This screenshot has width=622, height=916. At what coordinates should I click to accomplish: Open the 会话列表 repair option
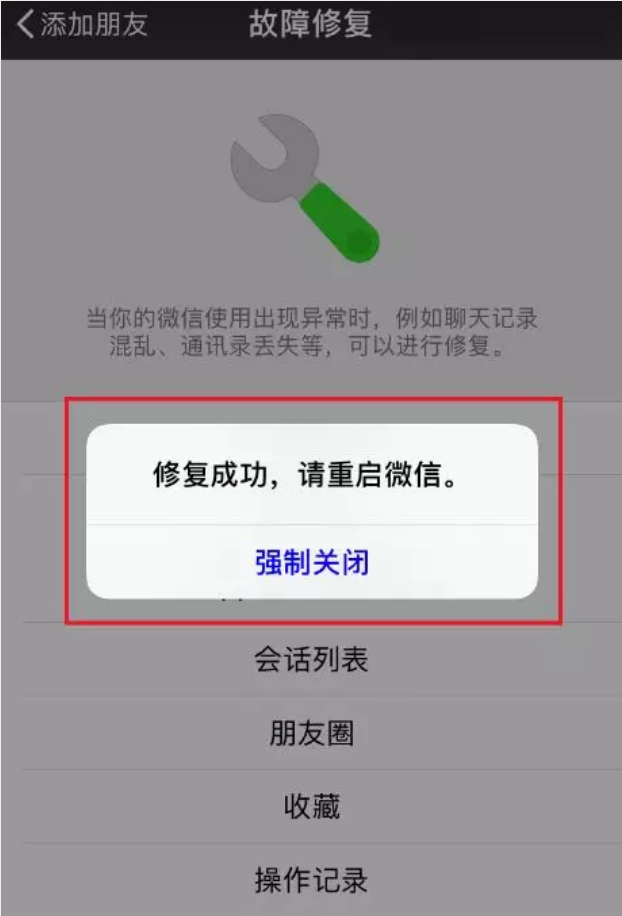[x=311, y=660]
